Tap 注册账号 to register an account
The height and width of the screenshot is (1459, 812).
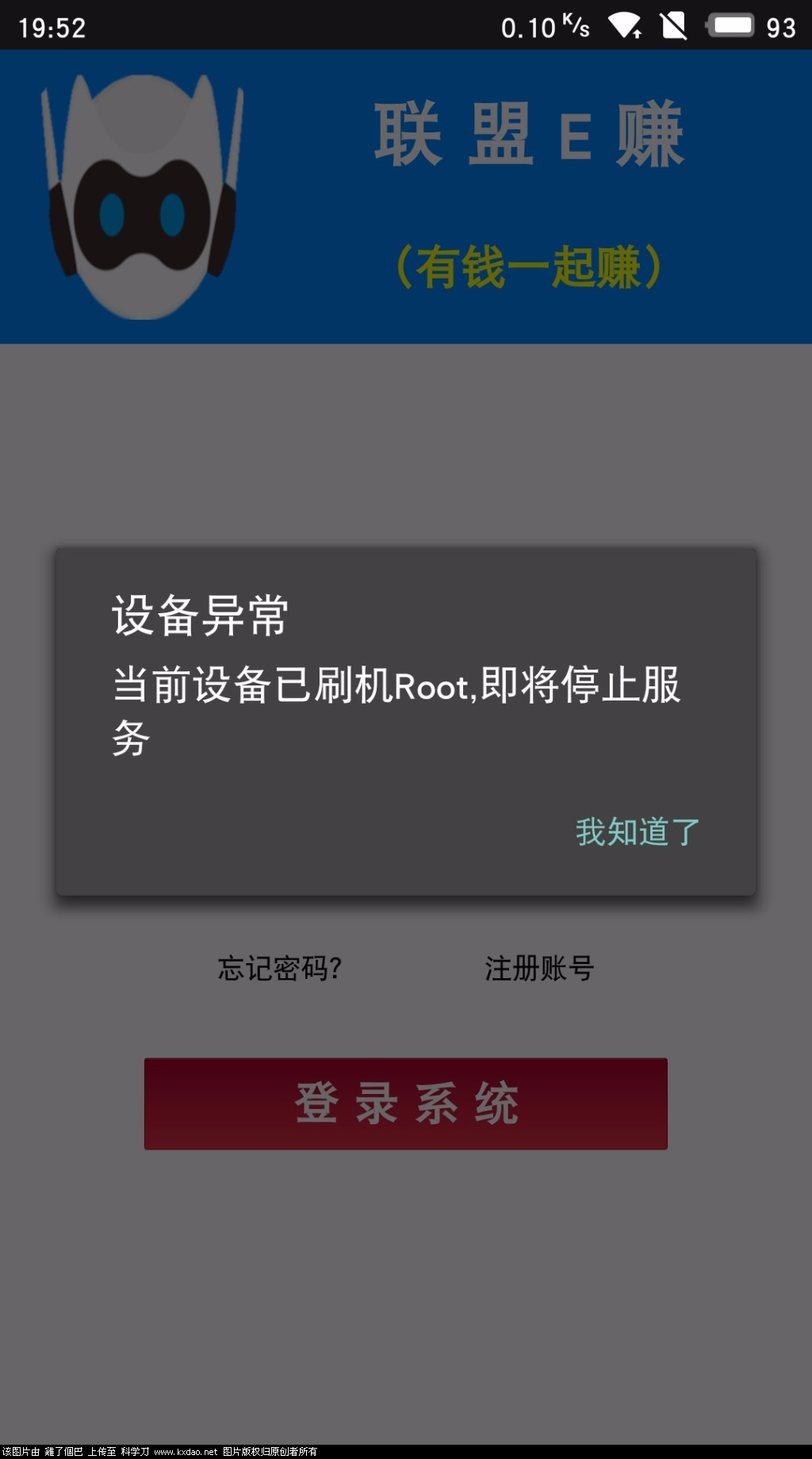pos(539,969)
